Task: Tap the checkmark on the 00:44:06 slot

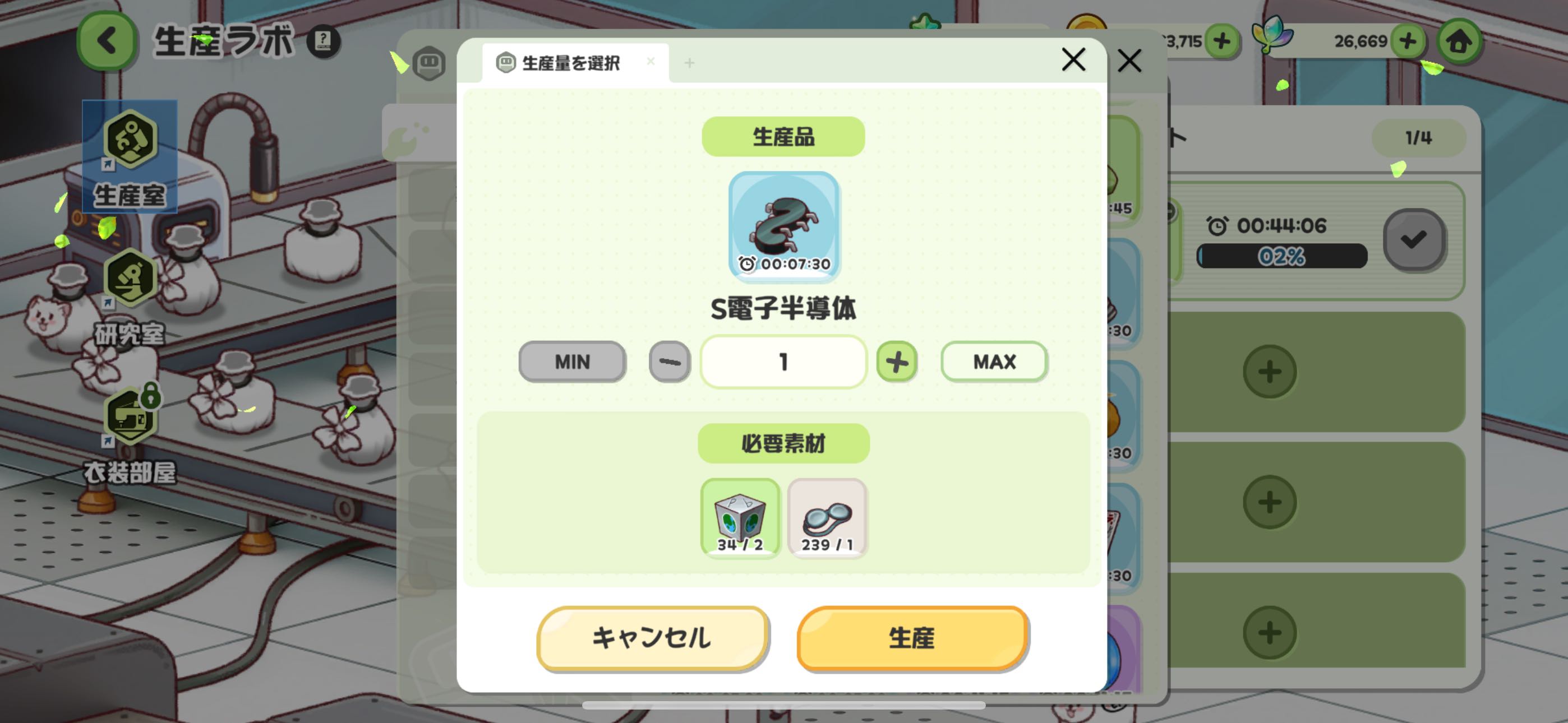Action: [1413, 240]
